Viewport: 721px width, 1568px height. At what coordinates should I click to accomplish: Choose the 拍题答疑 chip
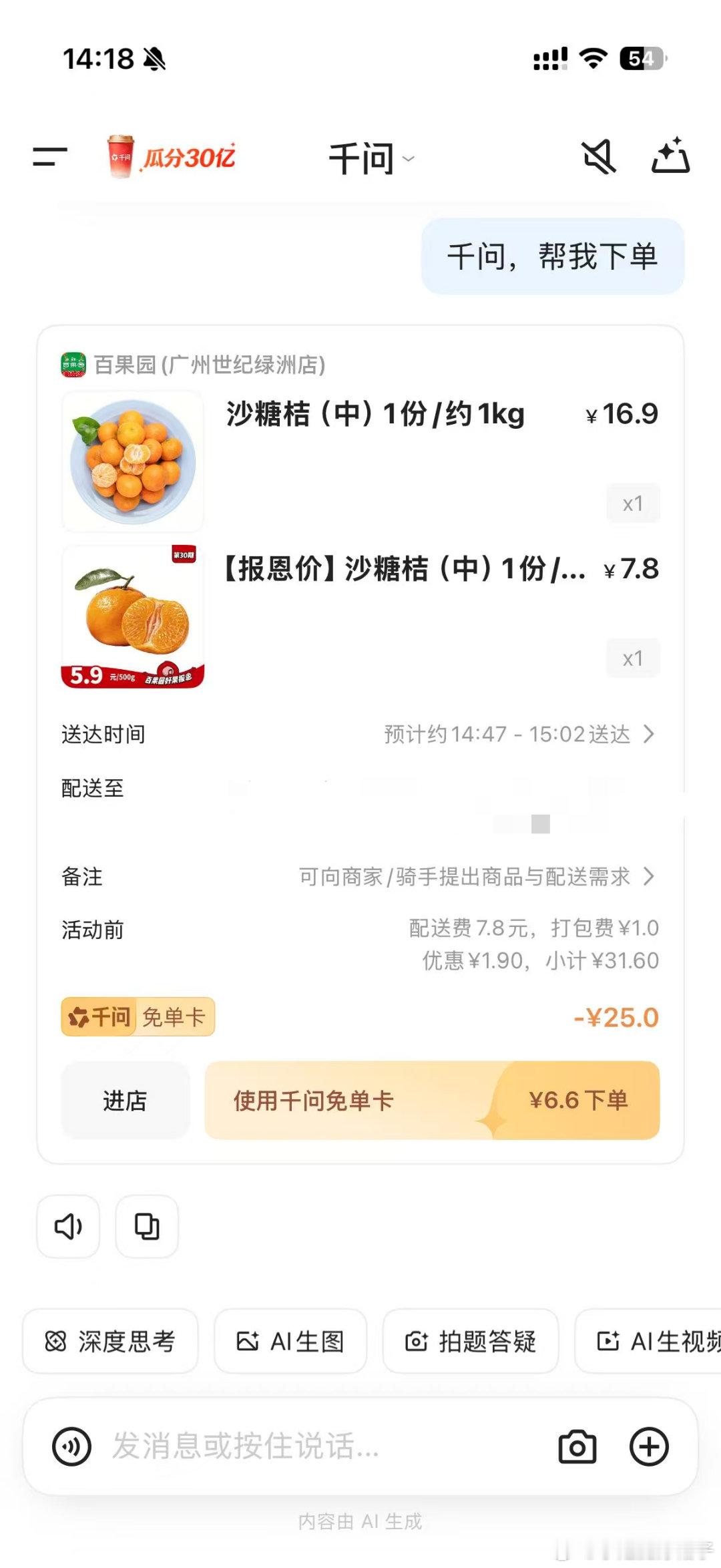pos(471,1341)
